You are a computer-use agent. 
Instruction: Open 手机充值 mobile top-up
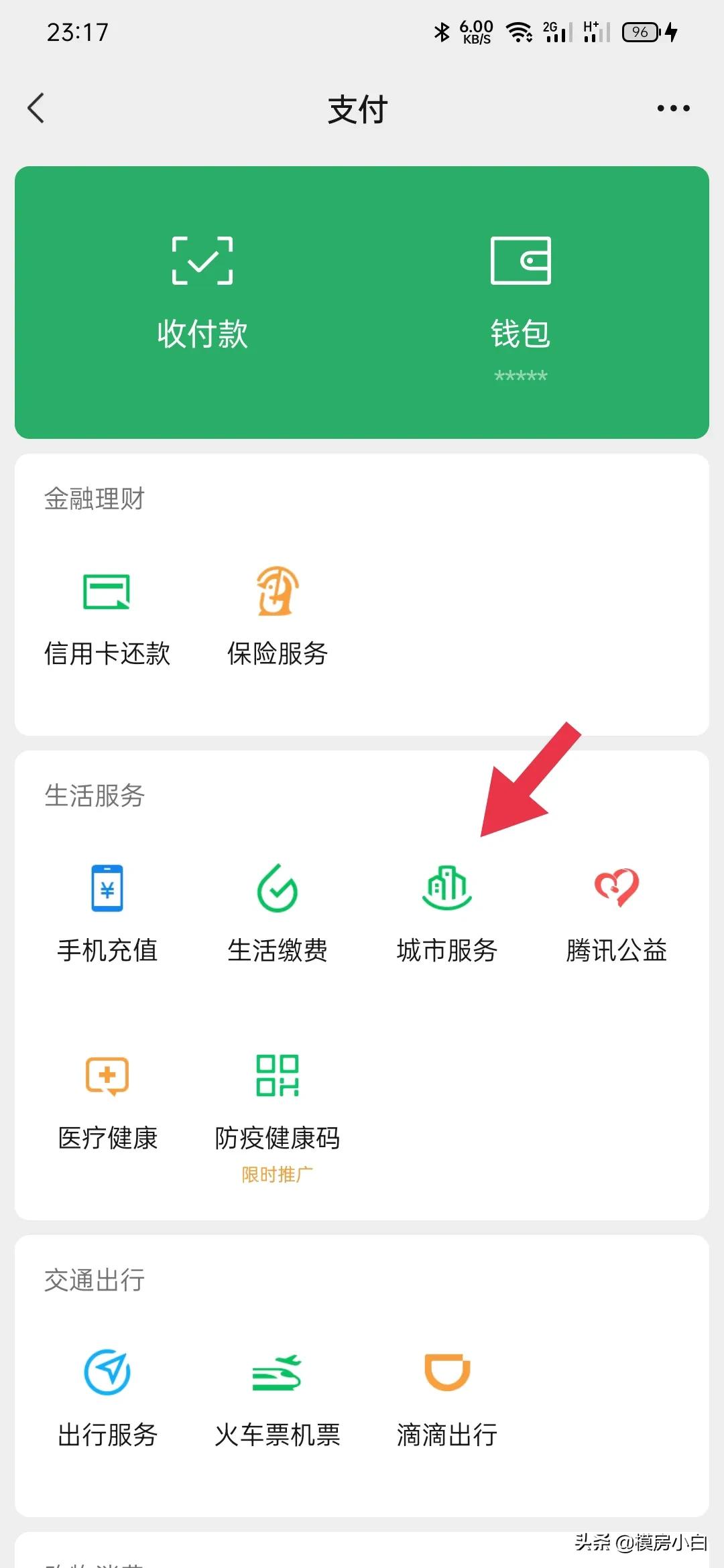pyautogui.click(x=107, y=911)
